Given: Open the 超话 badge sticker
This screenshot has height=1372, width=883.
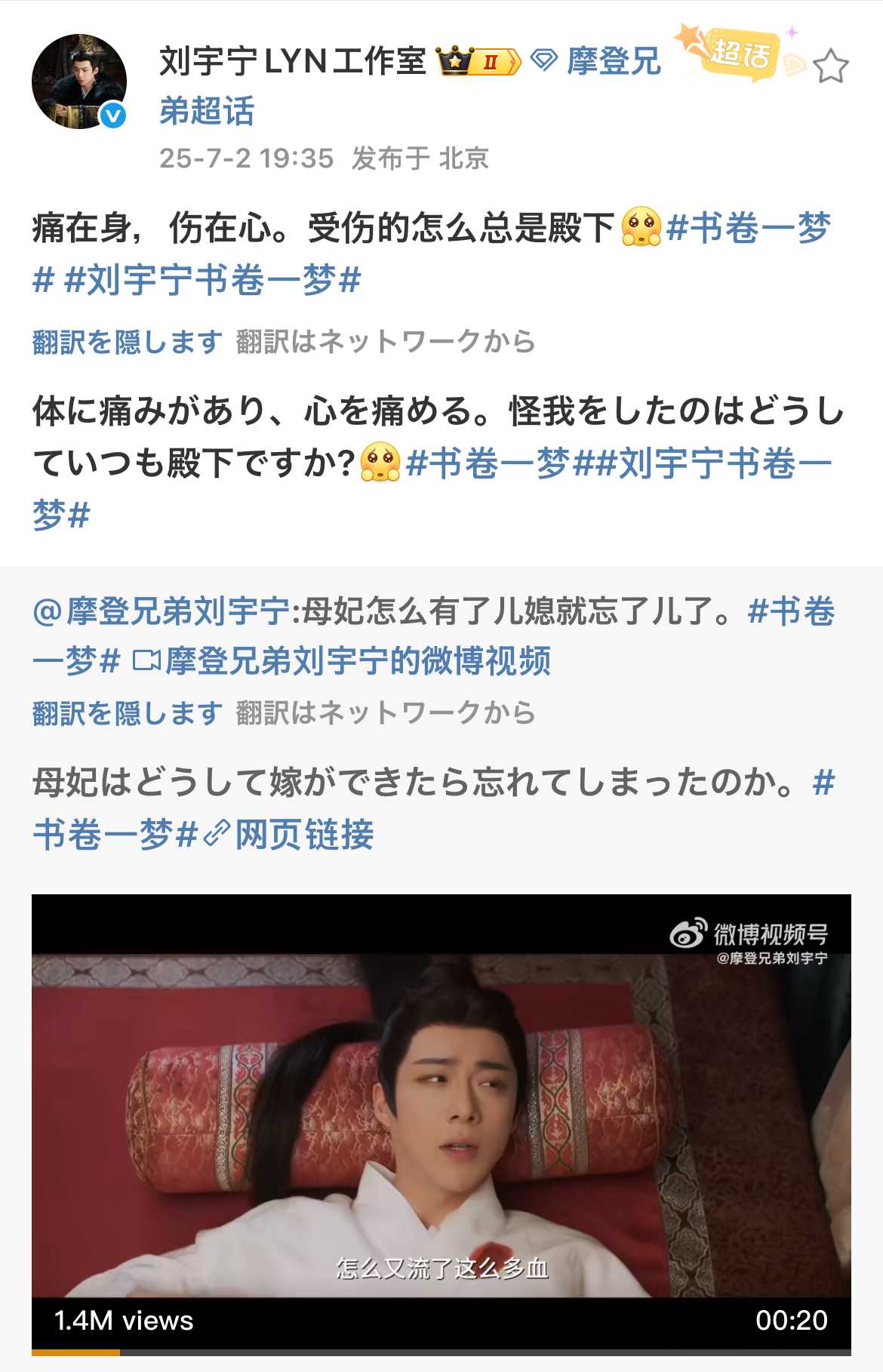Looking at the screenshot, I should tap(740, 53).
